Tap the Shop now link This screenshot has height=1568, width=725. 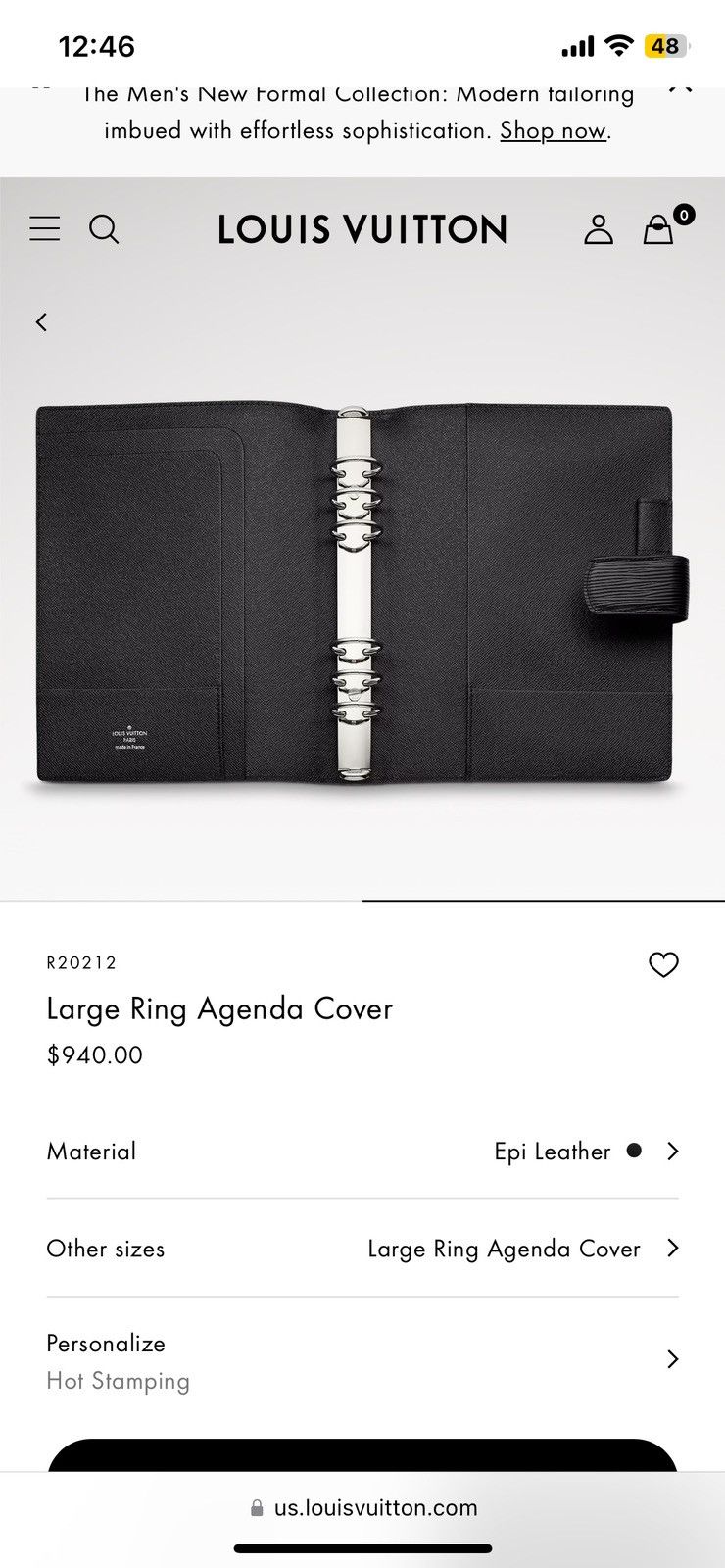coord(554,130)
